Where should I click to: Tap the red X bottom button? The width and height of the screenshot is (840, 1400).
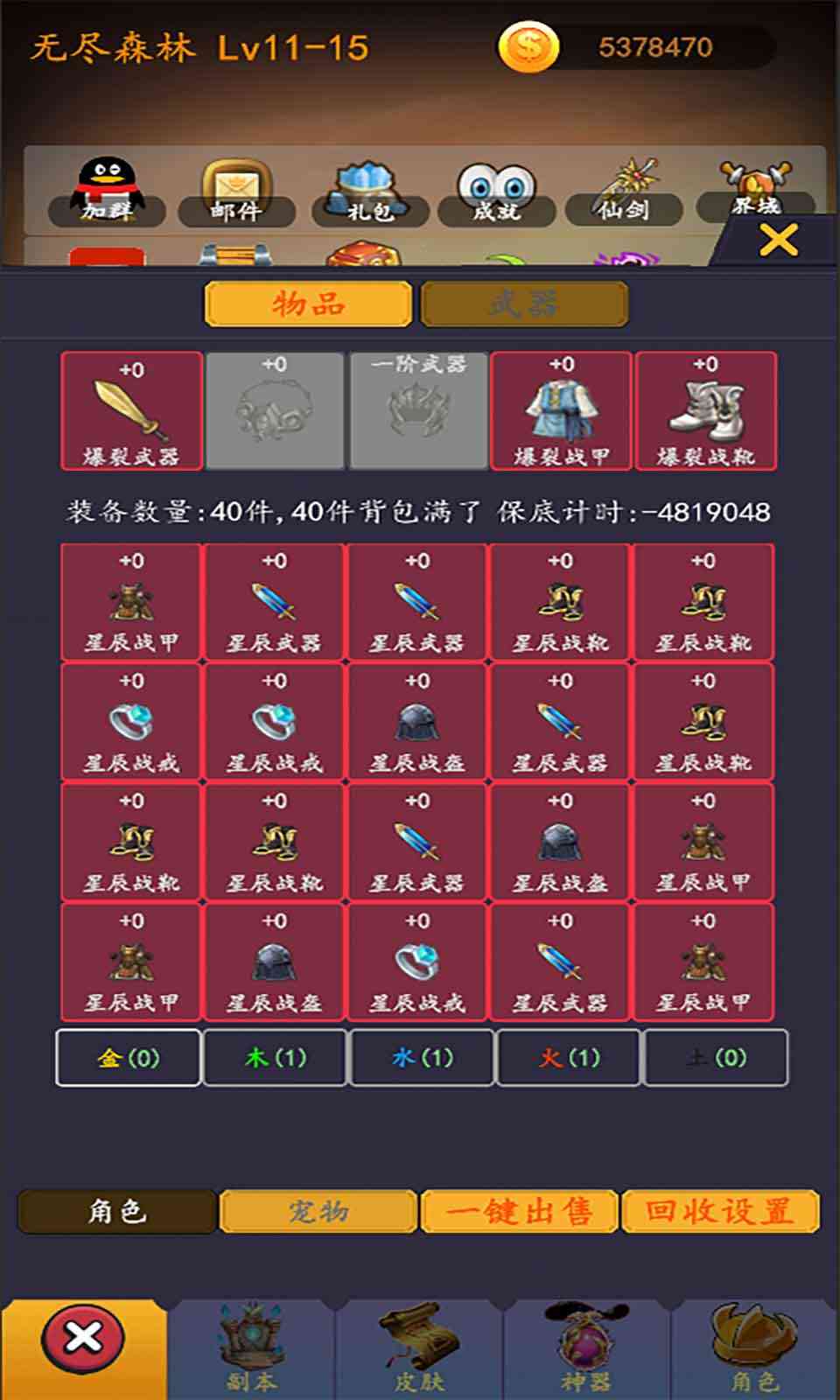[x=83, y=1338]
